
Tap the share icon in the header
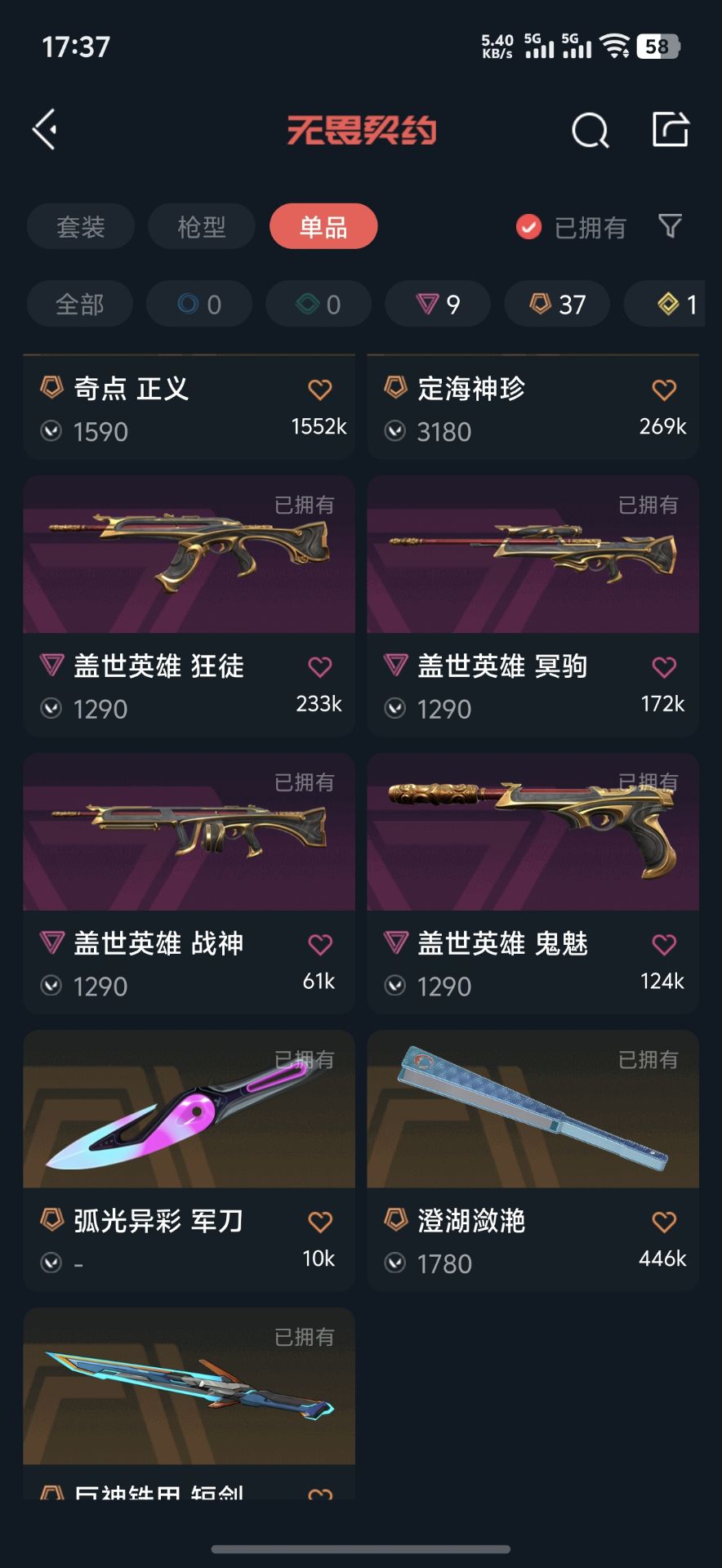[671, 130]
